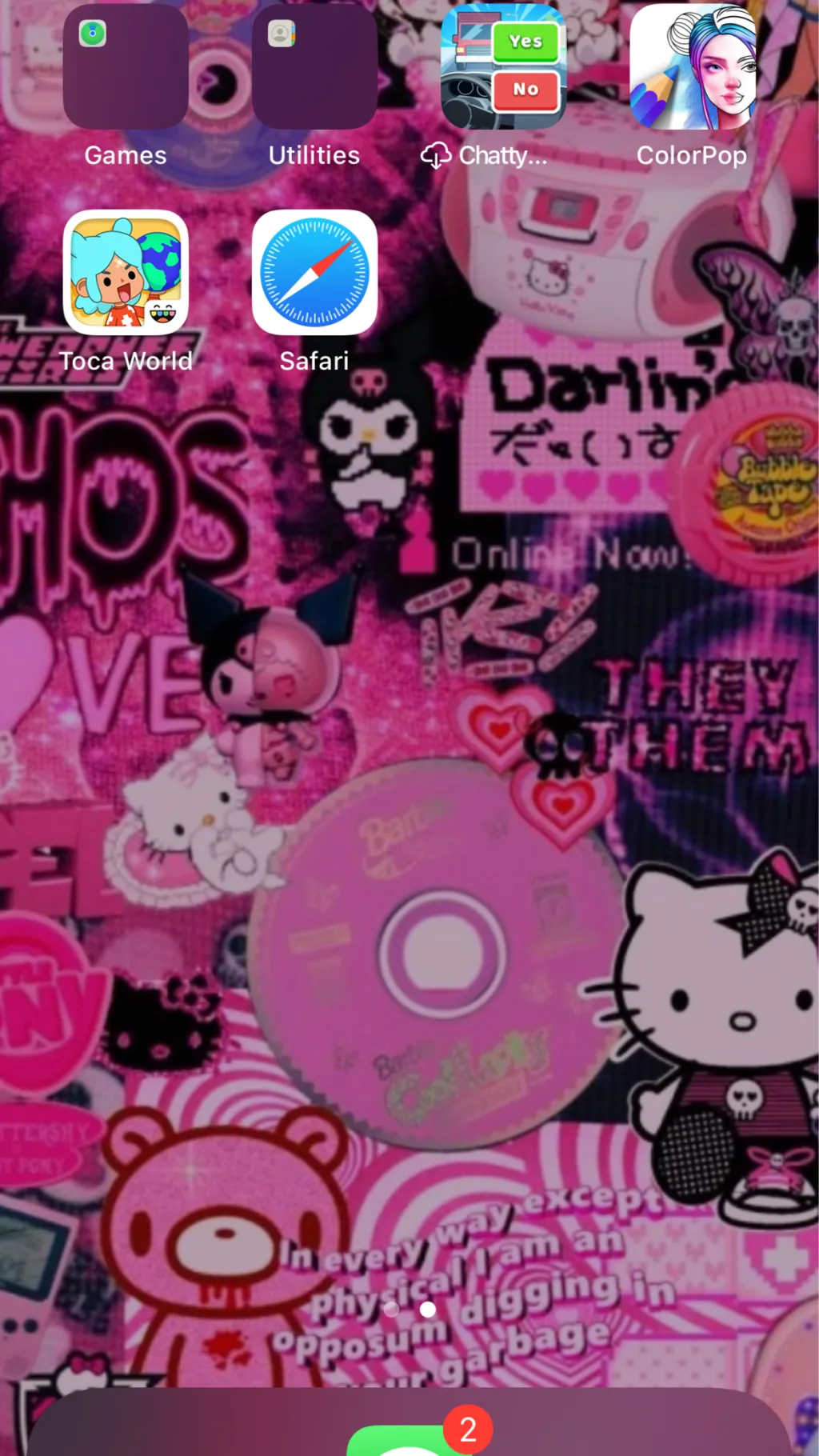Image resolution: width=819 pixels, height=1456 pixels.
Task: Open the Games folder
Action: 126,67
